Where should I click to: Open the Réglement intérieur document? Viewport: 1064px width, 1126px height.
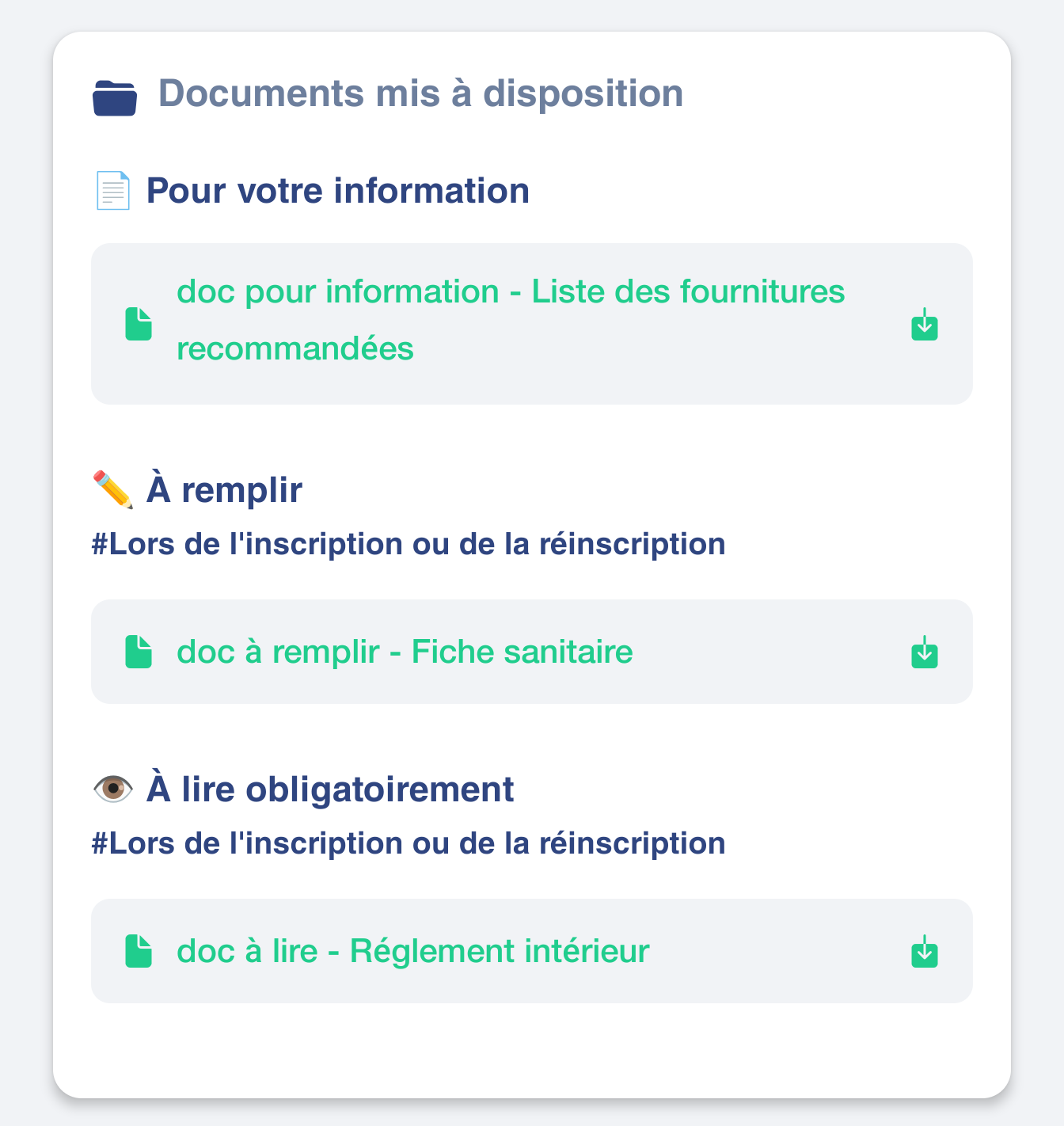(x=412, y=951)
